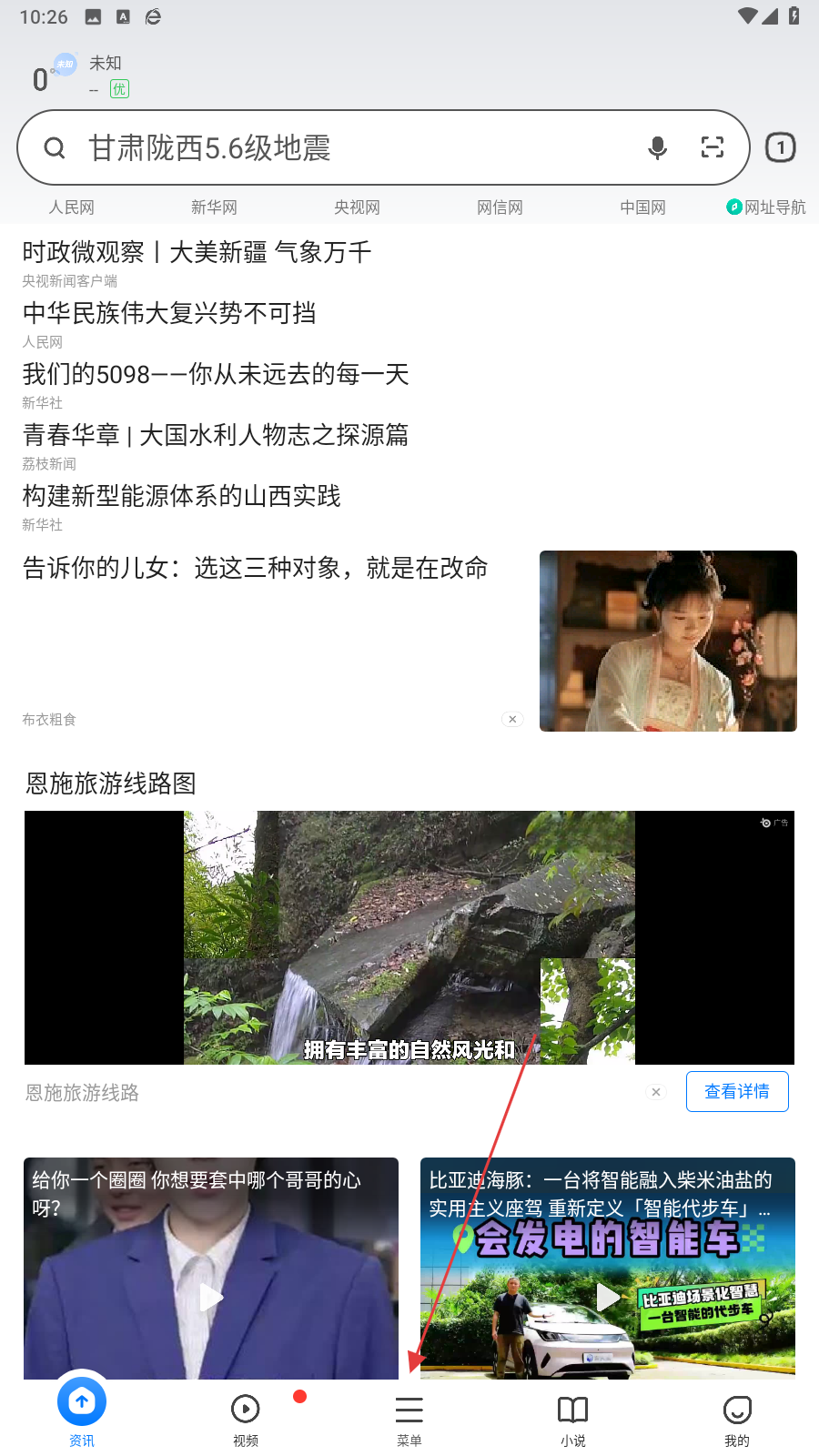819x1456 pixels.
Task: Open the tabs switcher showing 1
Action: click(780, 147)
